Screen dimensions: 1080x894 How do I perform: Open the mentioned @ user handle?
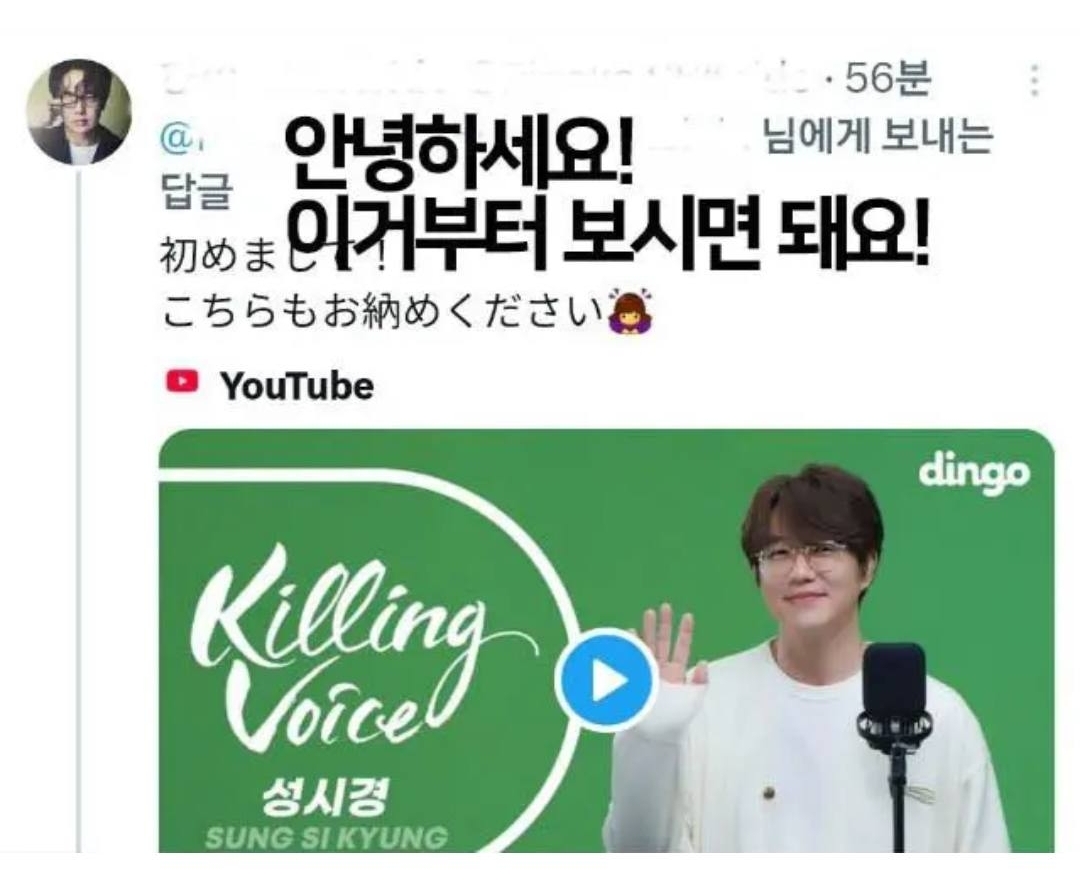tap(182, 138)
